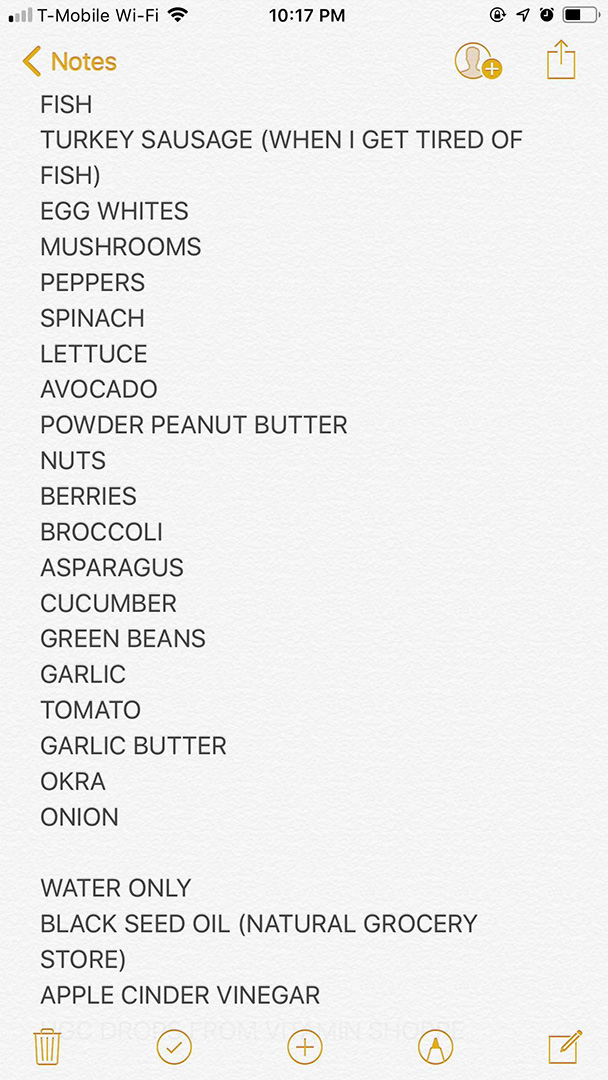Add people to this note

[476, 62]
